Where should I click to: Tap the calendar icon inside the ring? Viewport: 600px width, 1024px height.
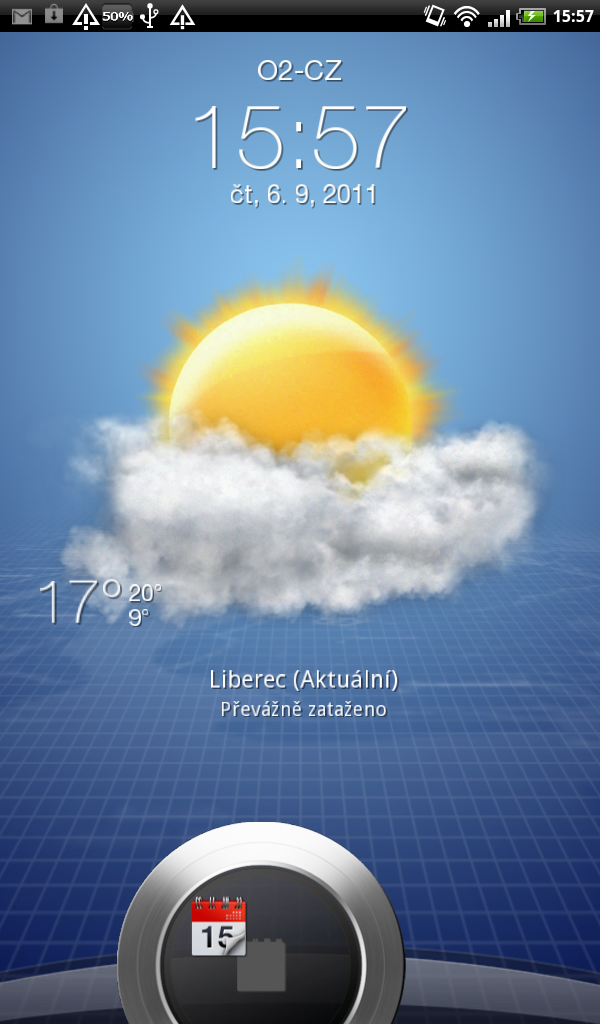coord(219,924)
